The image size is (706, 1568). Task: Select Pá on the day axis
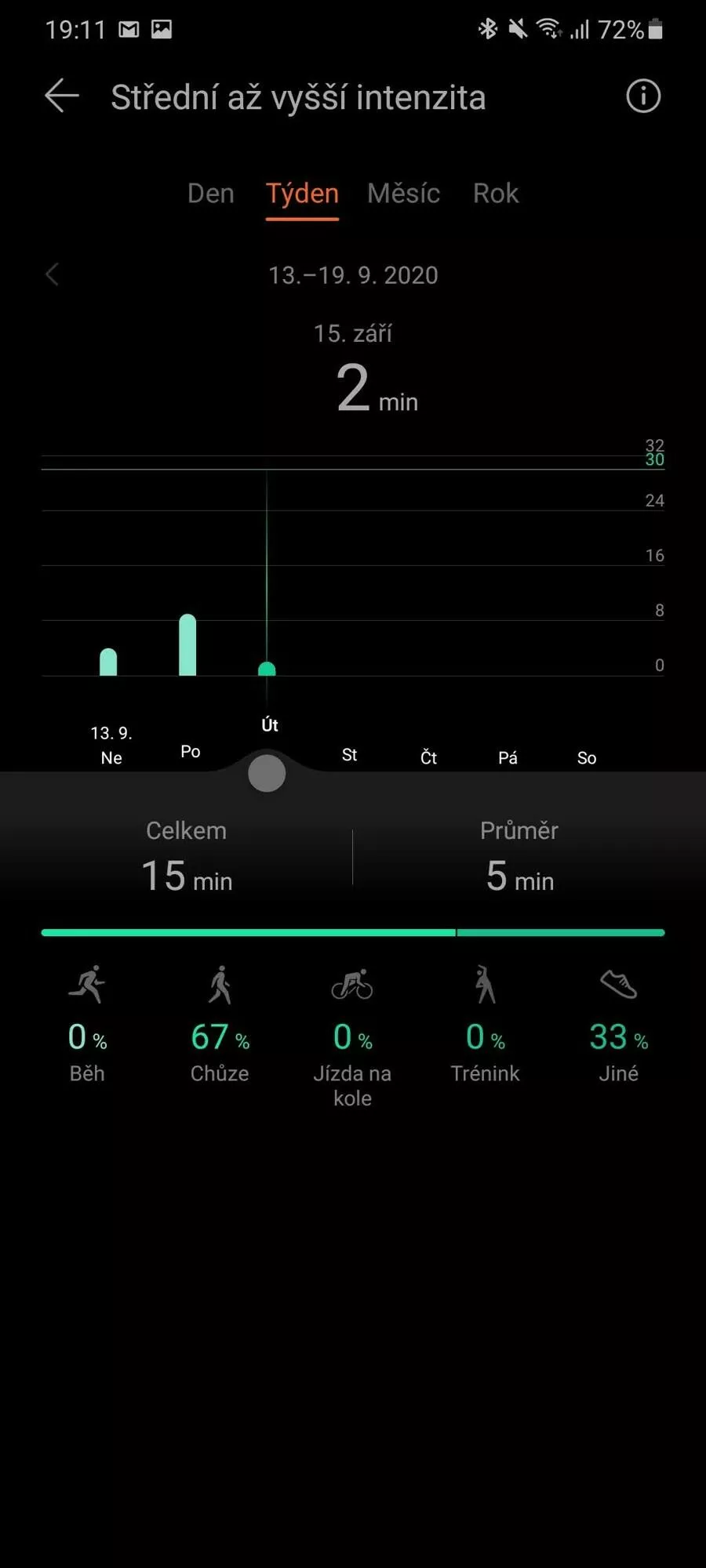point(508,757)
